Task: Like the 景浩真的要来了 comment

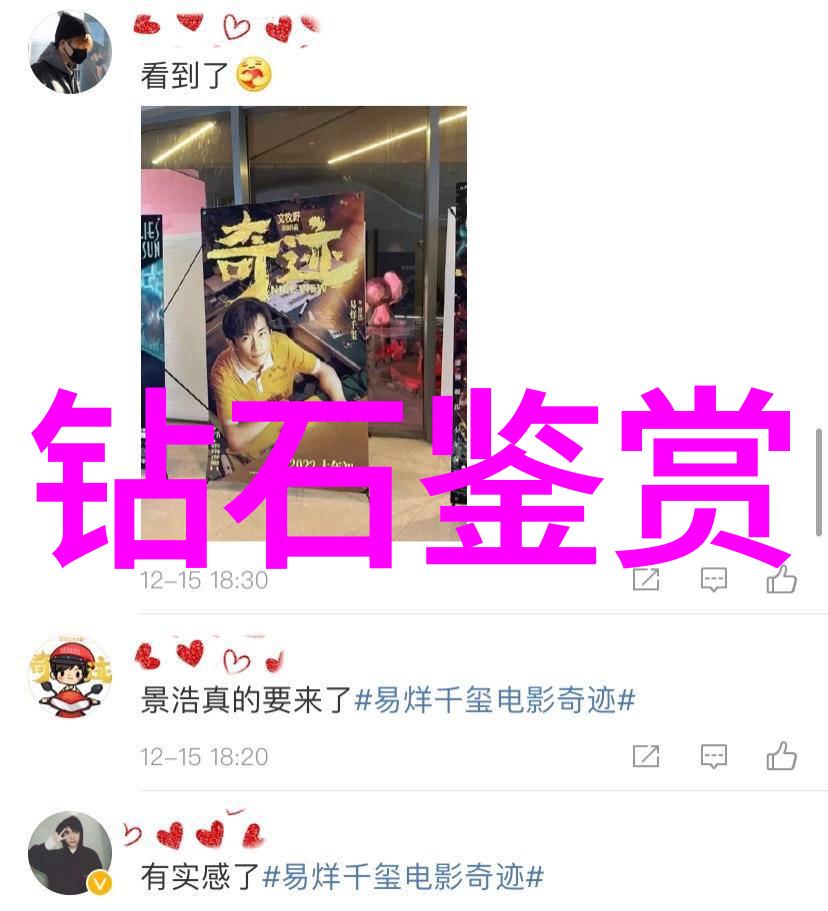Action: click(x=781, y=756)
